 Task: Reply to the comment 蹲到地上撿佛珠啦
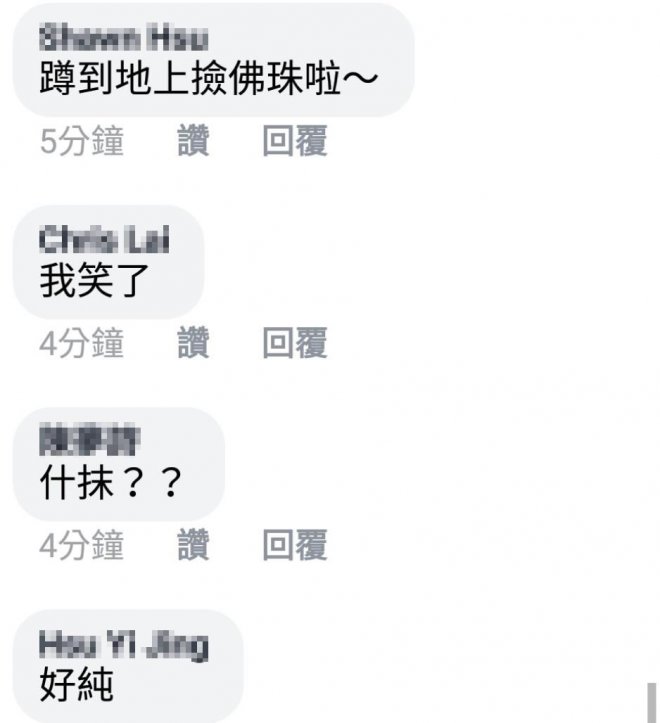click(x=294, y=142)
